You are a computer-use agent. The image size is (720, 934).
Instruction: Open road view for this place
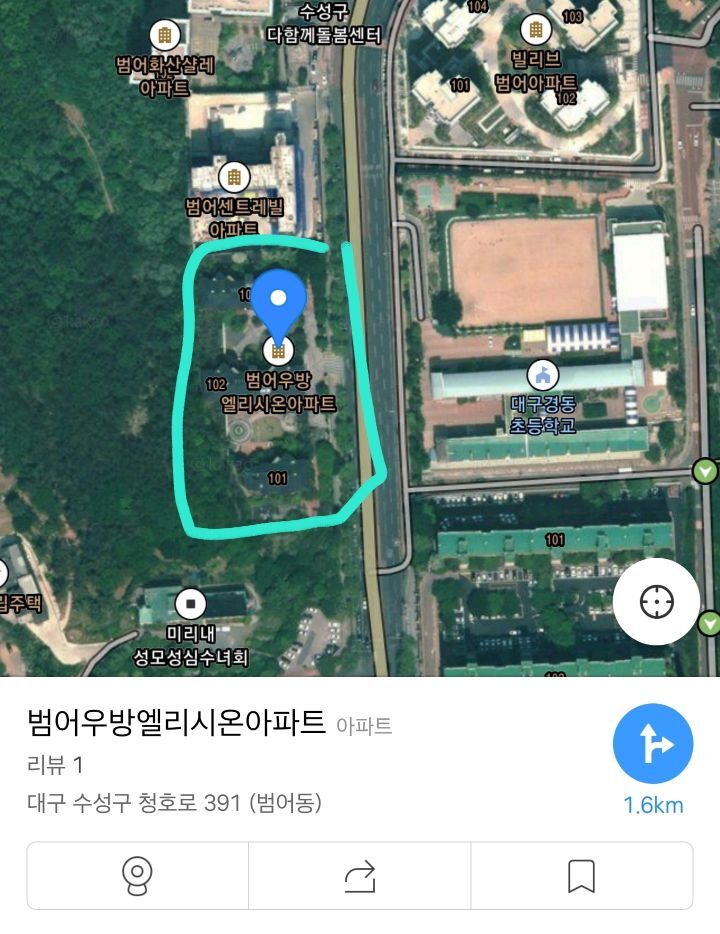tap(137, 875)
